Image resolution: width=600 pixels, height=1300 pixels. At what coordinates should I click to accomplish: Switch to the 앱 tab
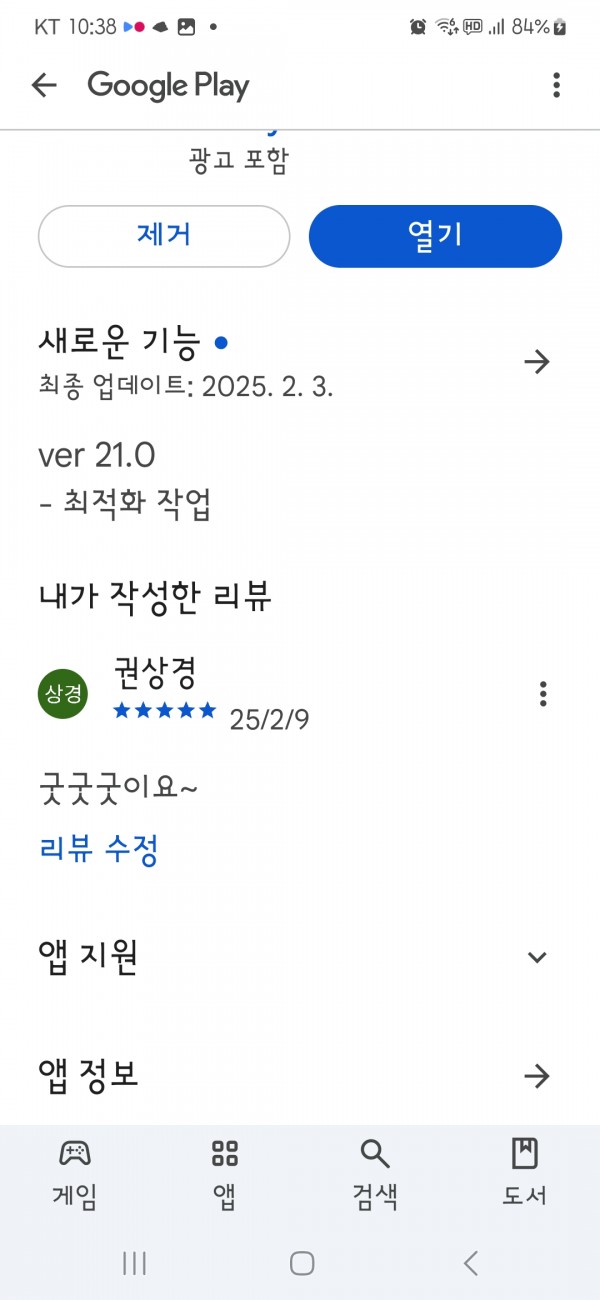[x=225, y=1174]
